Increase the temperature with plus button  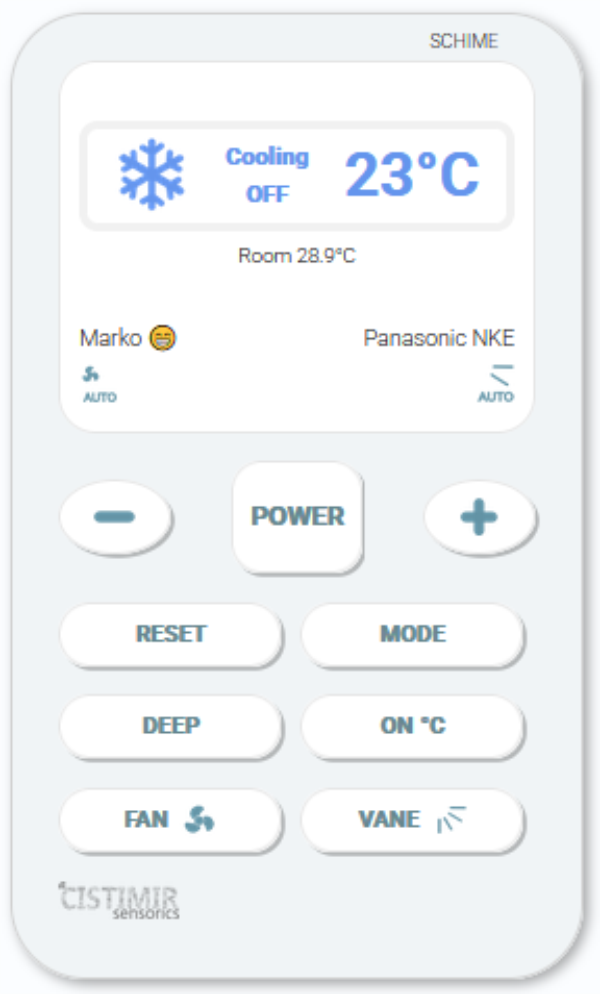tap(480, 517)
